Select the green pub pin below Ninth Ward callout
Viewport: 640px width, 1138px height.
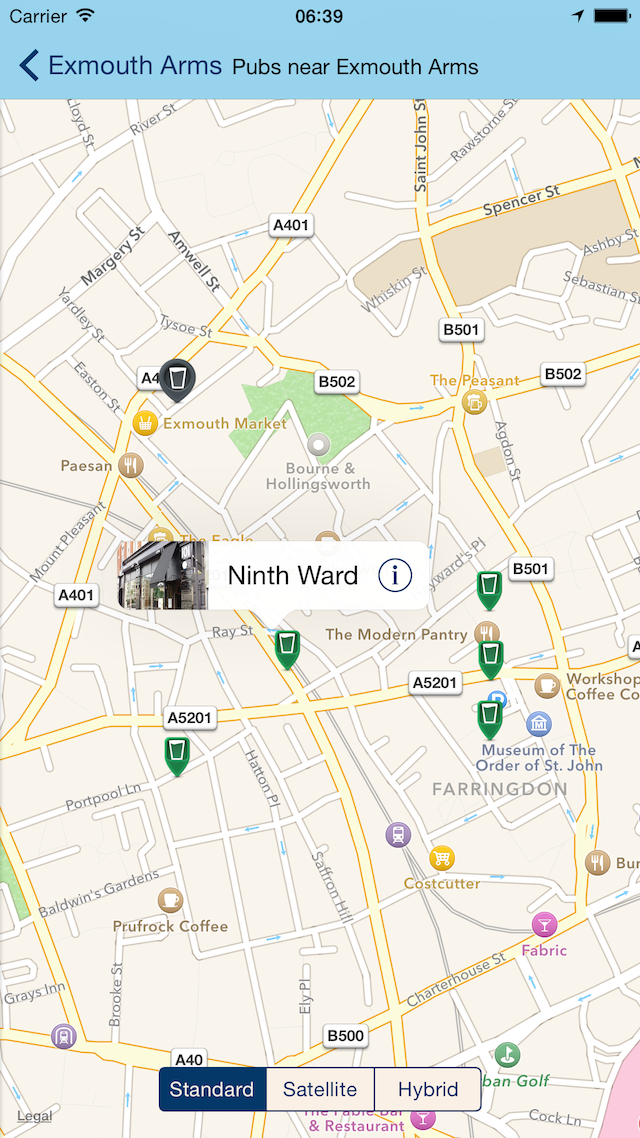point(287,649)
